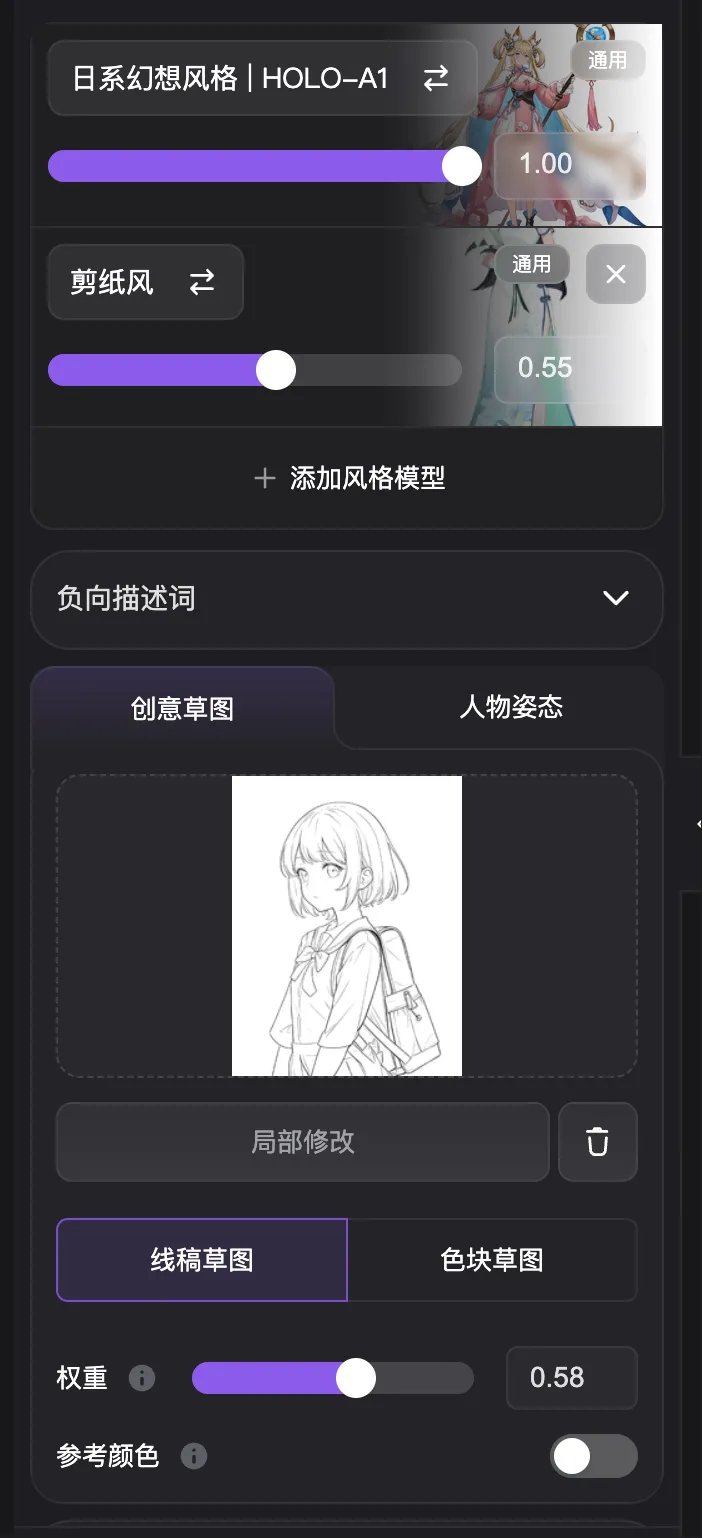
Task: Select the 线稿草图 option
Action: click(201, 1260)
